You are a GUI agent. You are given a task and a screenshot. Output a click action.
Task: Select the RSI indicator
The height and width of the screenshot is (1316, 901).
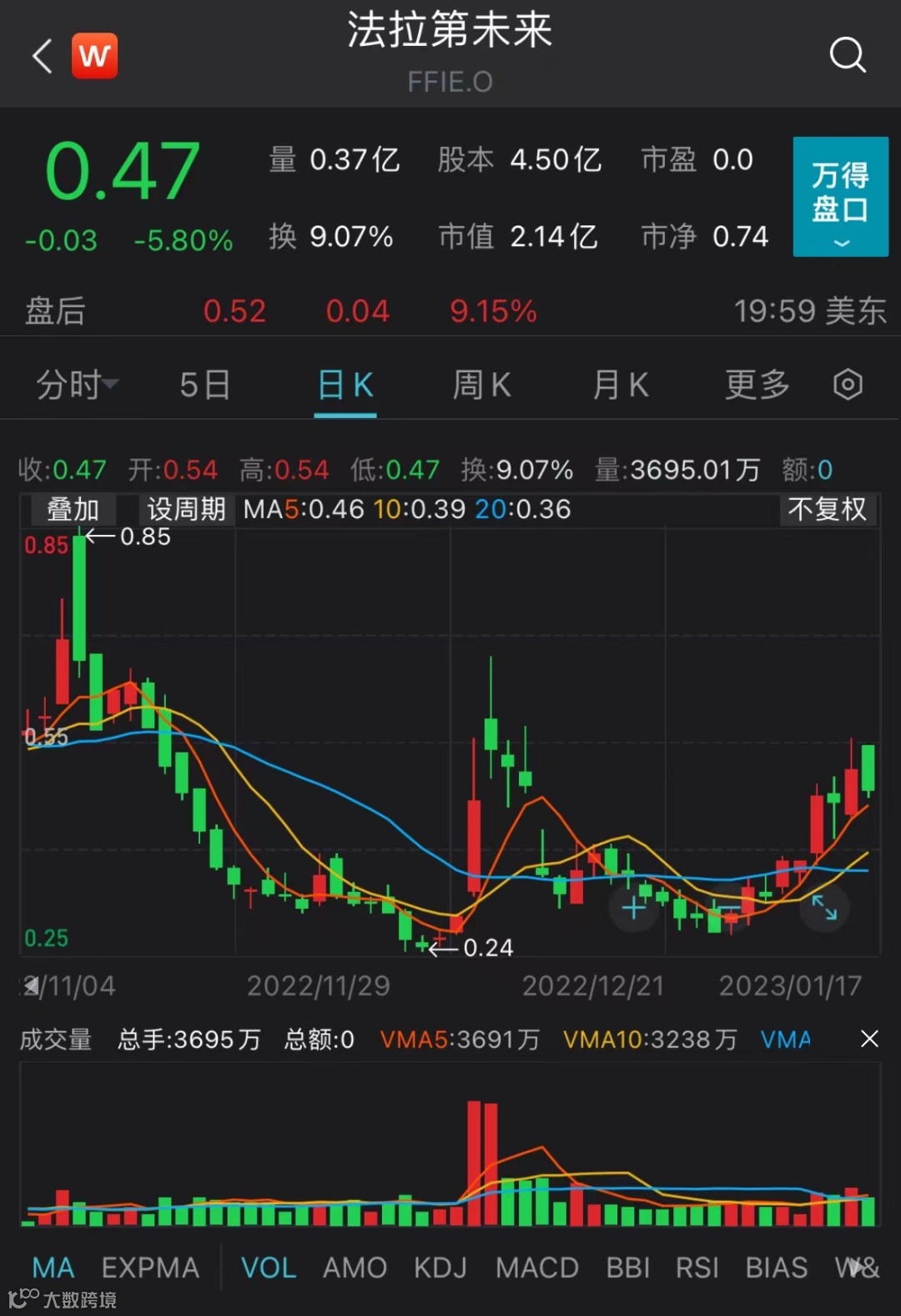[x=697, y=1268]
